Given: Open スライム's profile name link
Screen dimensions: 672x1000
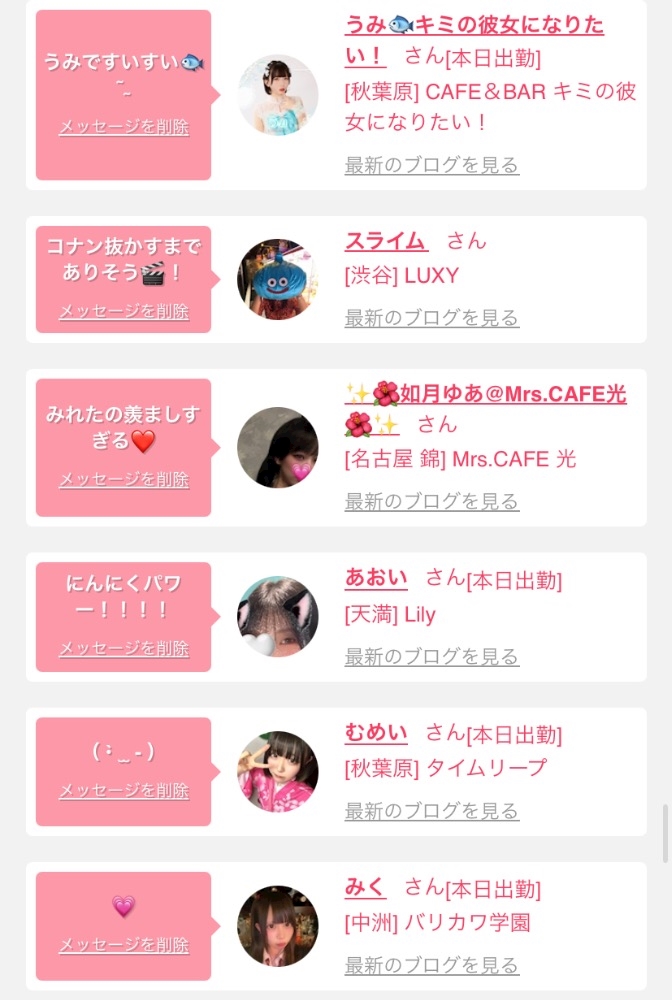Looking at the screenshot, I should click(x=386, y=241).
